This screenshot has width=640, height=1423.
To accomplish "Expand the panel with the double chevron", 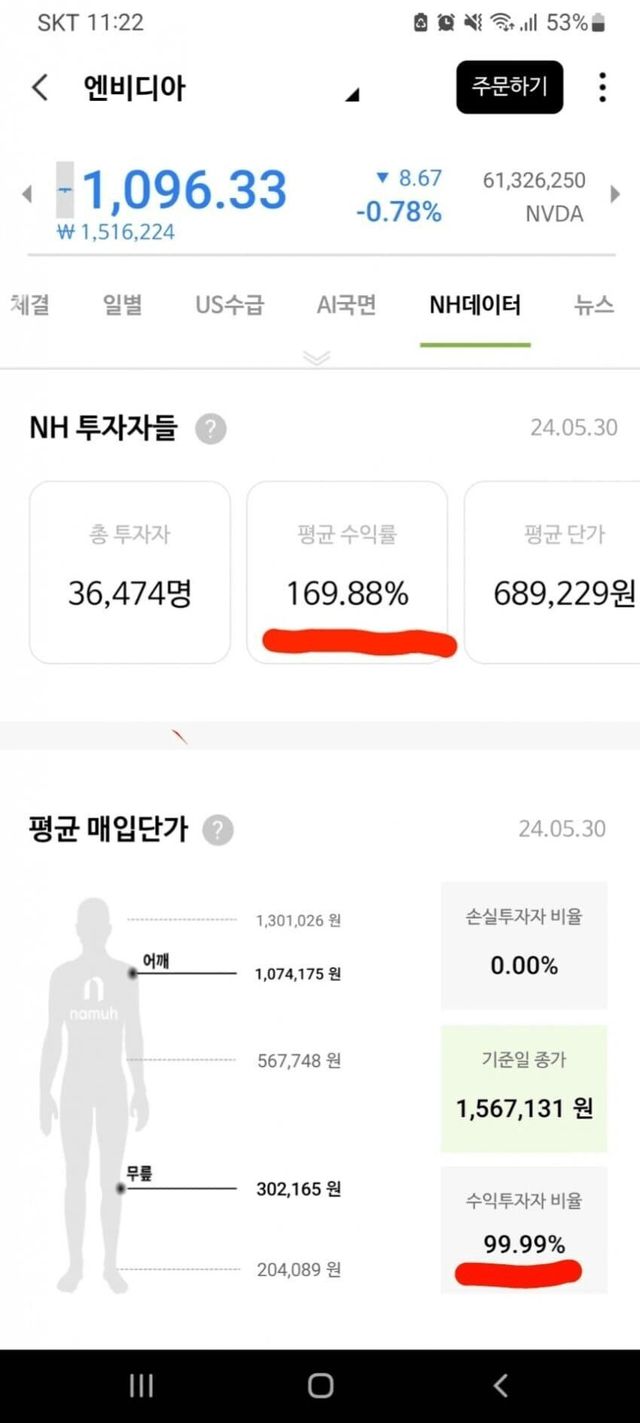I will point(316,358).
